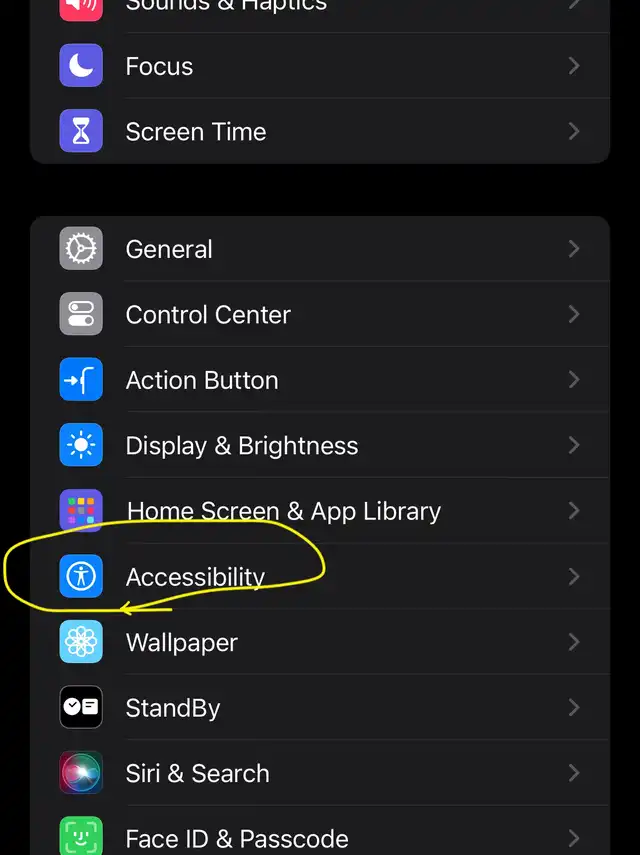Open Home Screen & App Library
Screen dimensions: 640x855
320,511
